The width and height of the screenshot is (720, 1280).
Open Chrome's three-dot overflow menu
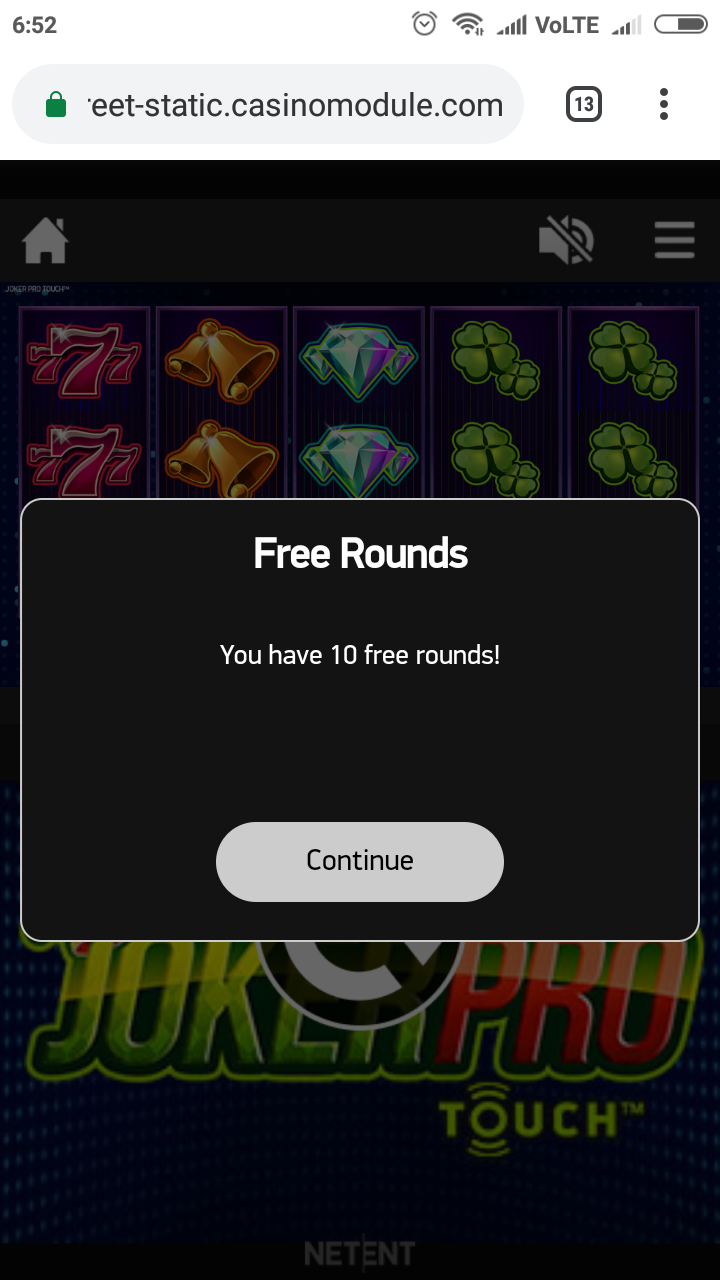tap(664, 104)
